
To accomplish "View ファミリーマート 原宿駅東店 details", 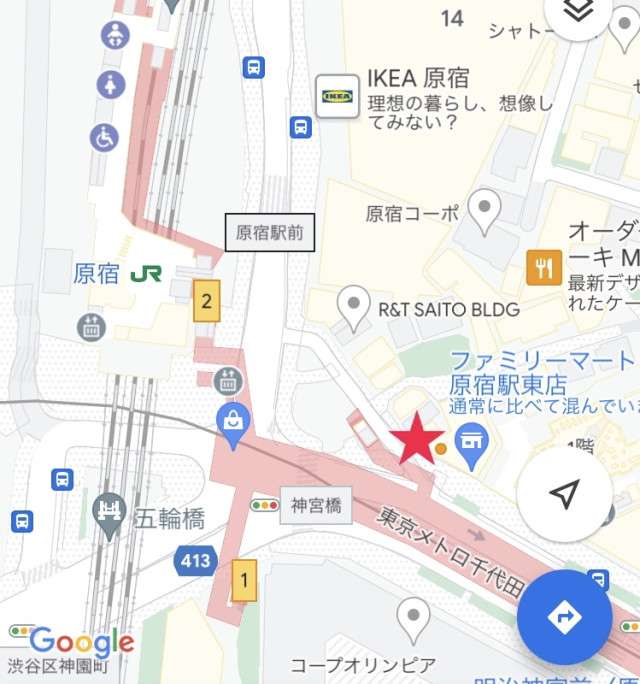I will coord(471,437).
